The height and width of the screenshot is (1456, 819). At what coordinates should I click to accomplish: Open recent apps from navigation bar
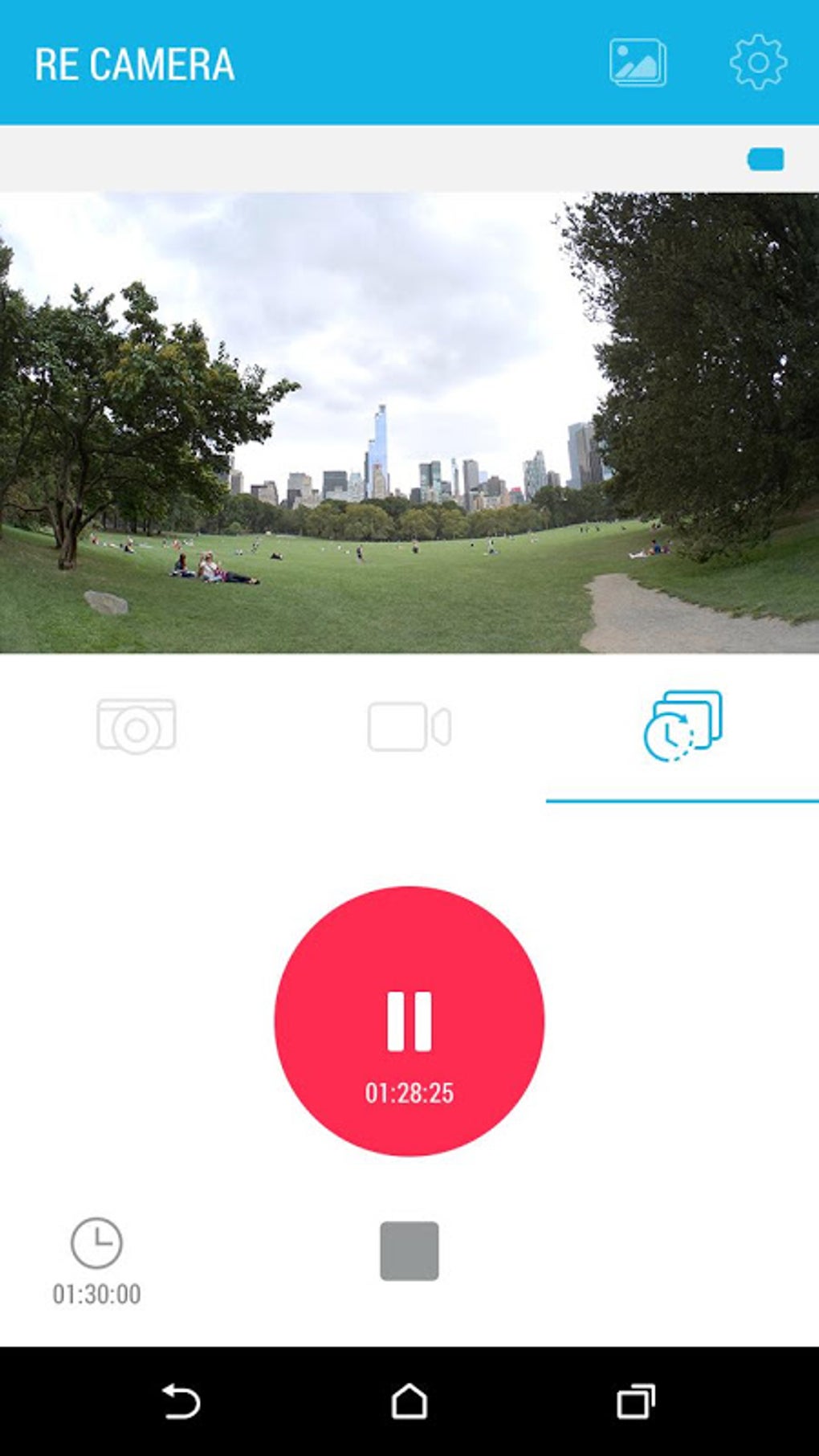(636, 1402)
